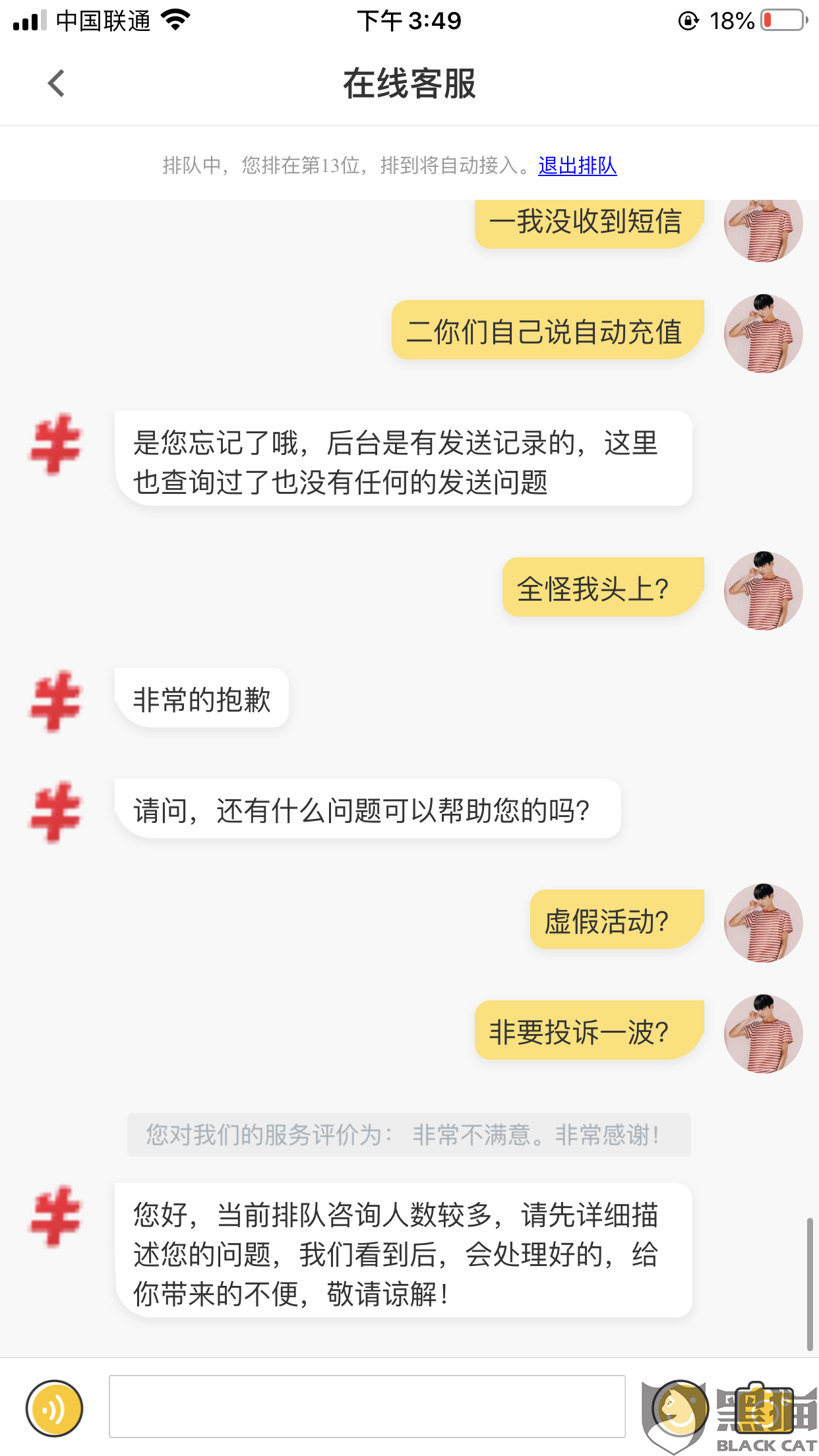Focus the message text field

[x=367, y=1407]
